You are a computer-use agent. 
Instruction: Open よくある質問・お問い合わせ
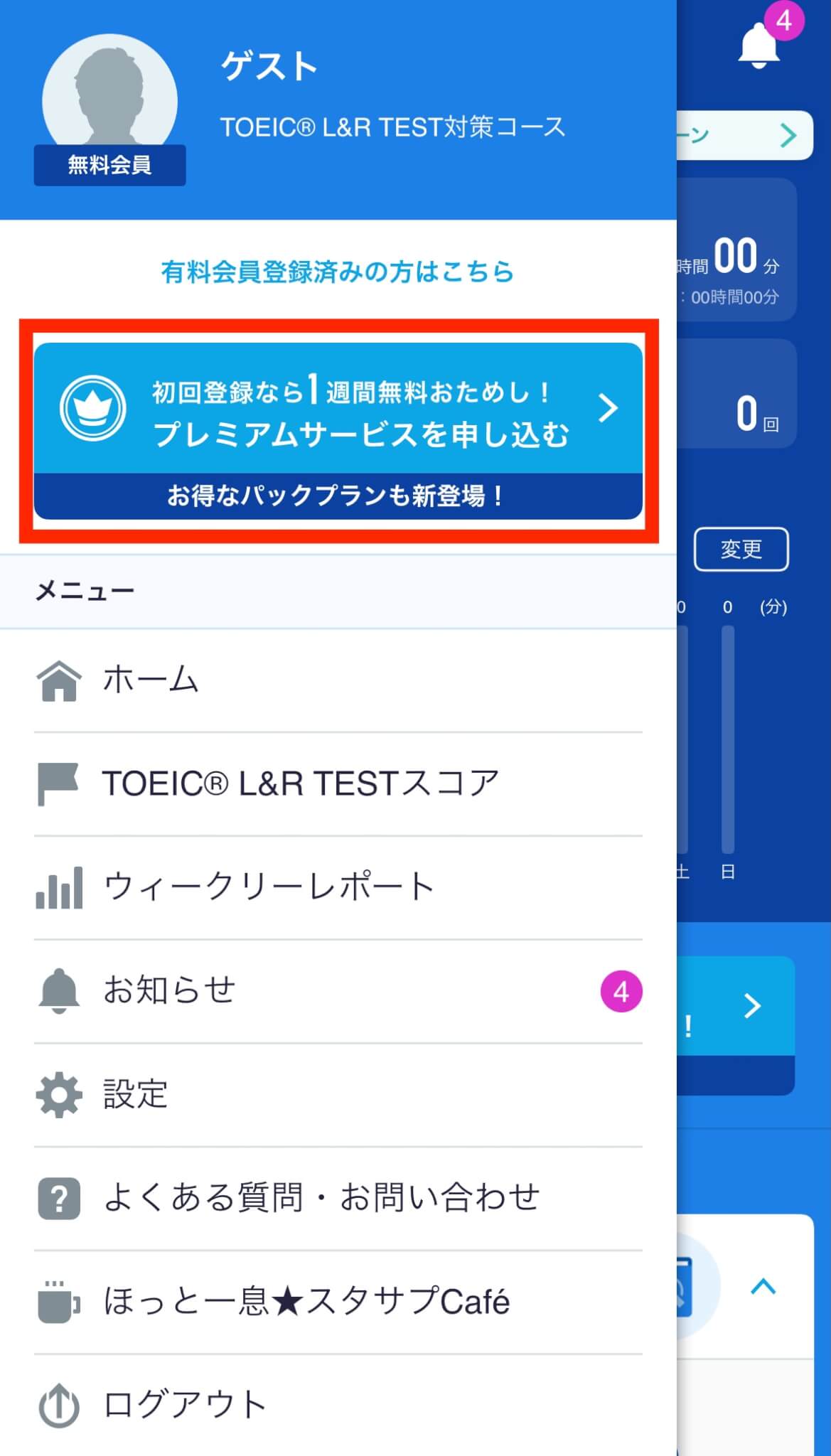[x=338, y=1198]
